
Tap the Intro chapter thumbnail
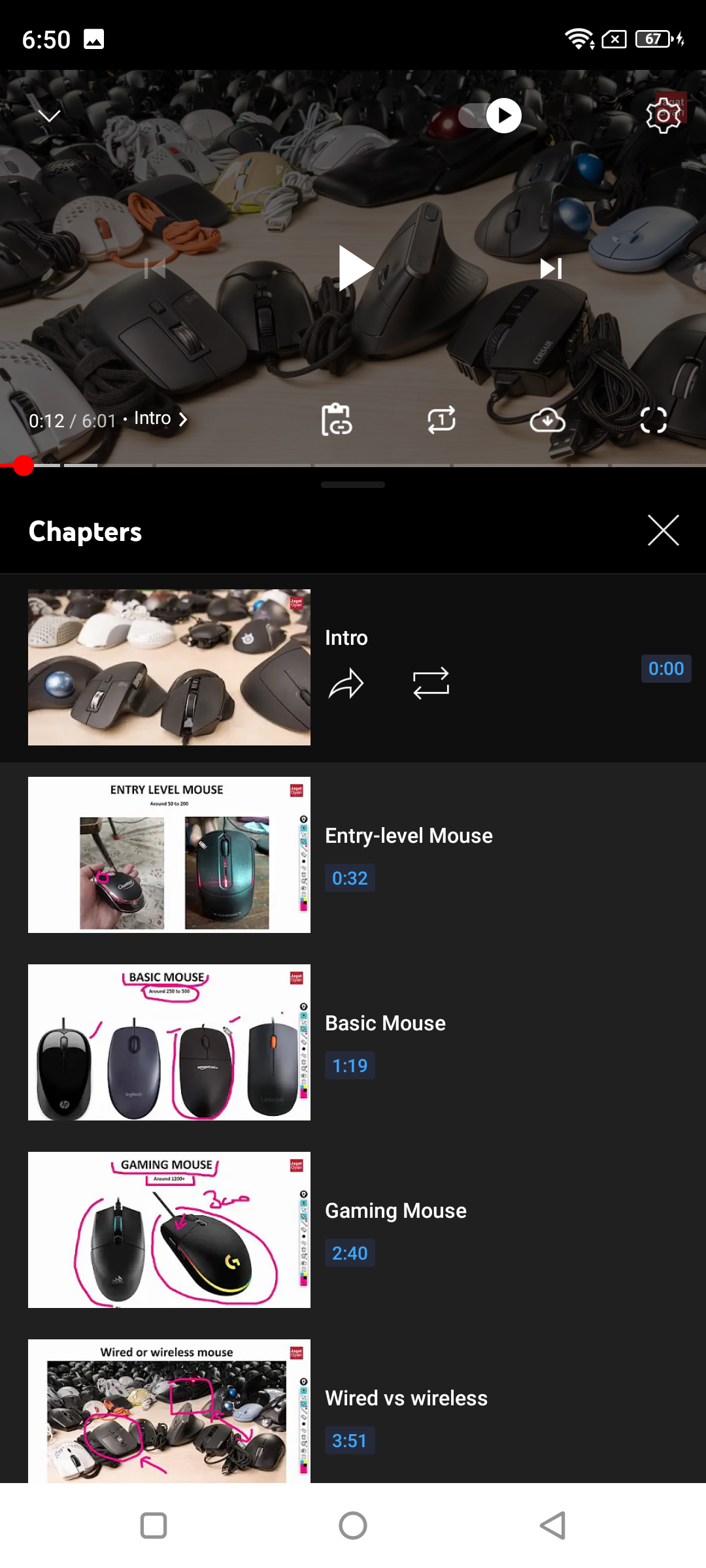click(x=169, y=667)
